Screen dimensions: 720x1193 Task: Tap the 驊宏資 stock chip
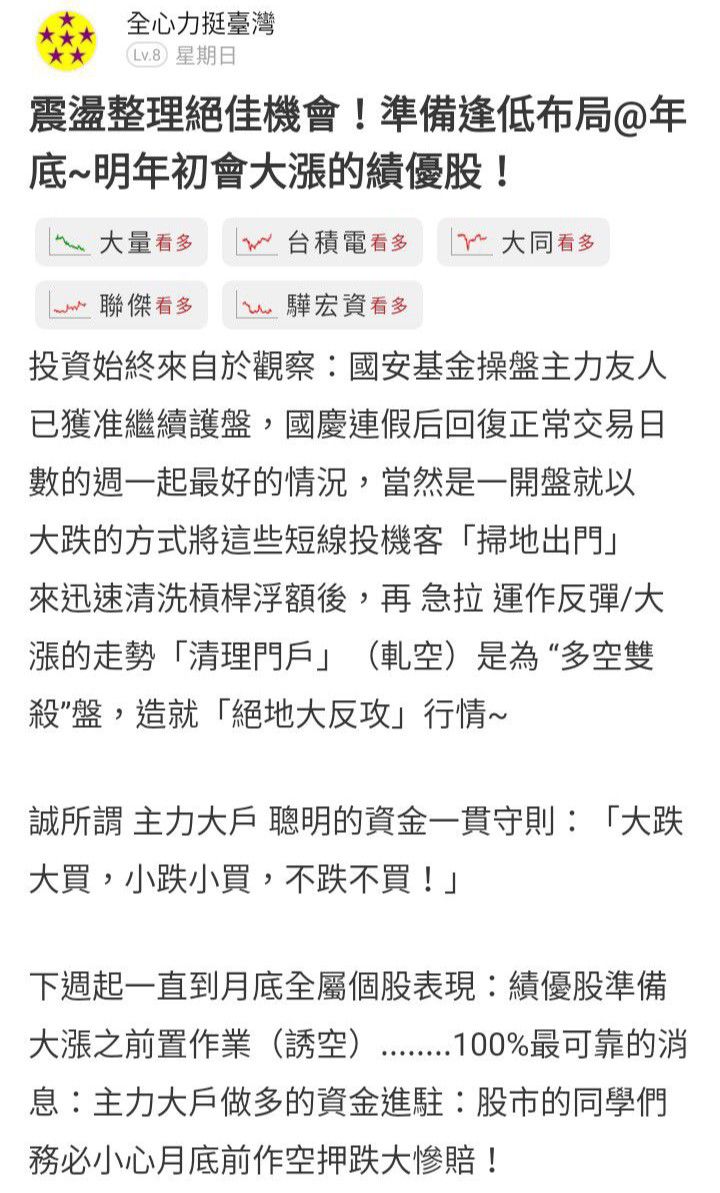[323, 305]
